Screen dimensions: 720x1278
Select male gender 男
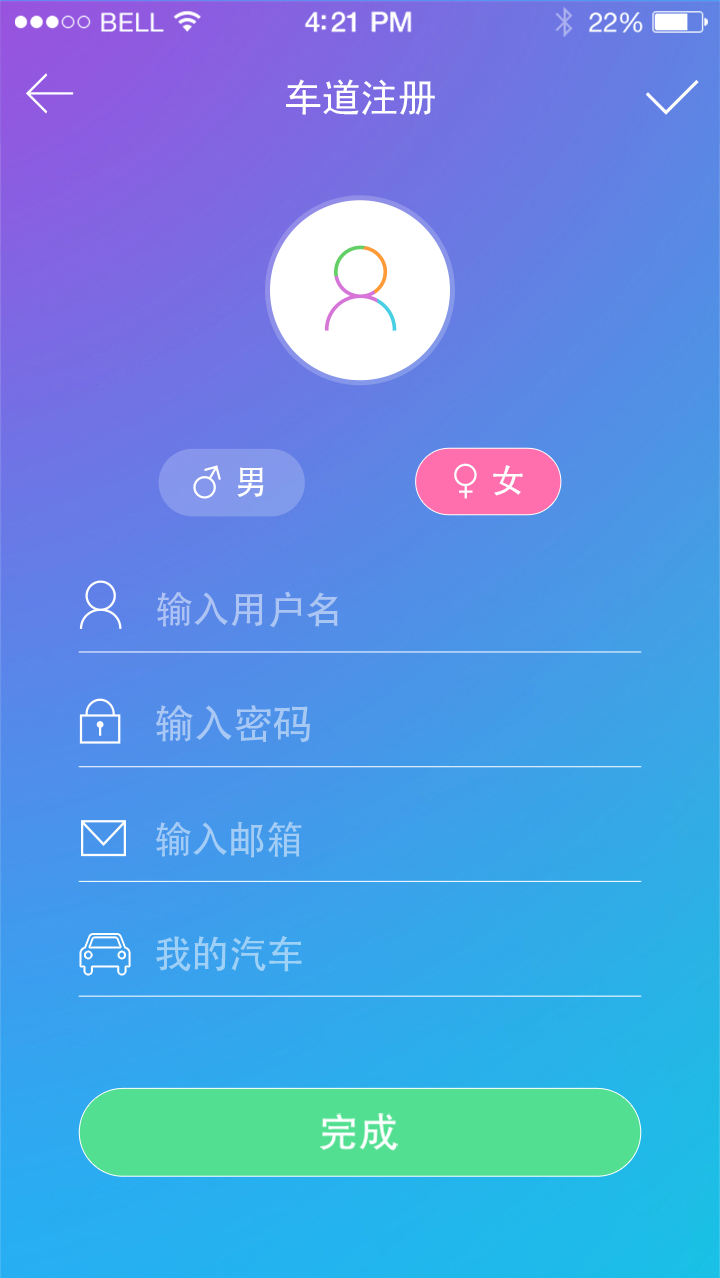point(231,483)
